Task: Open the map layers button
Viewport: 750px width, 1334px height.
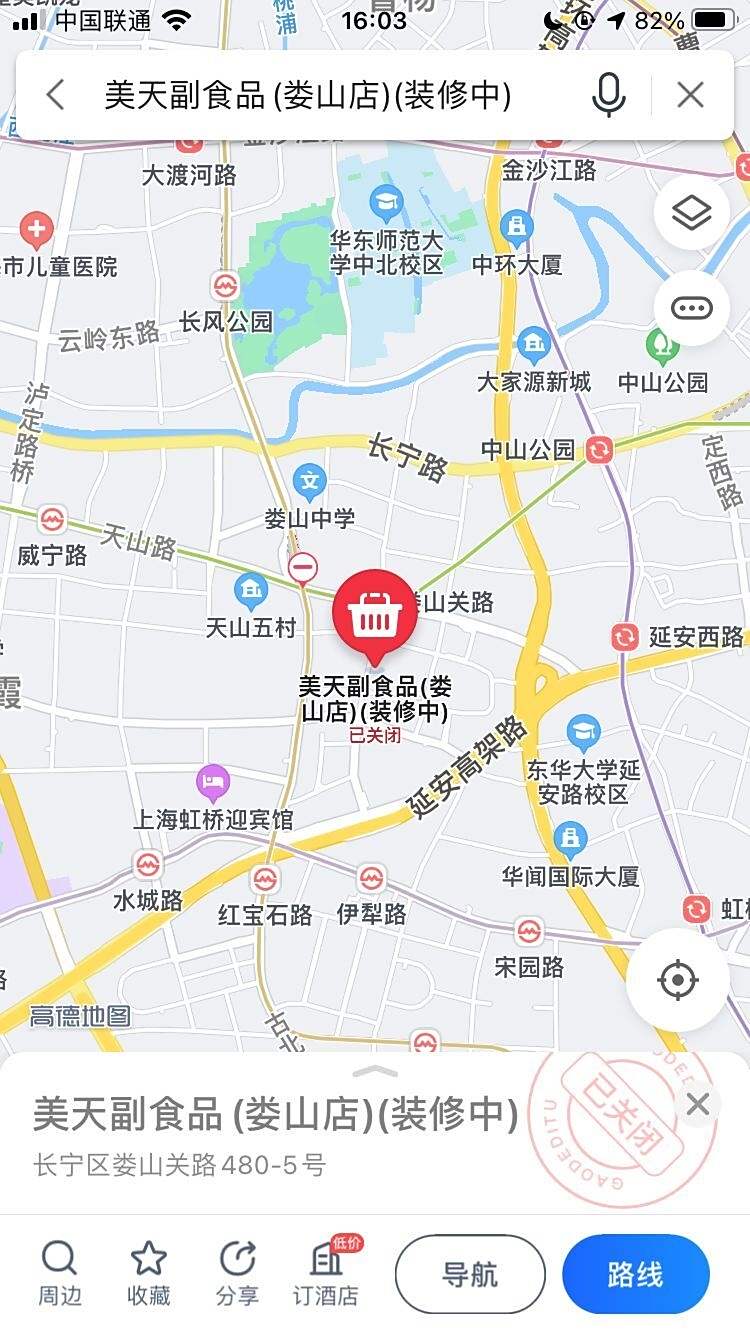Action: click(691, 212)
